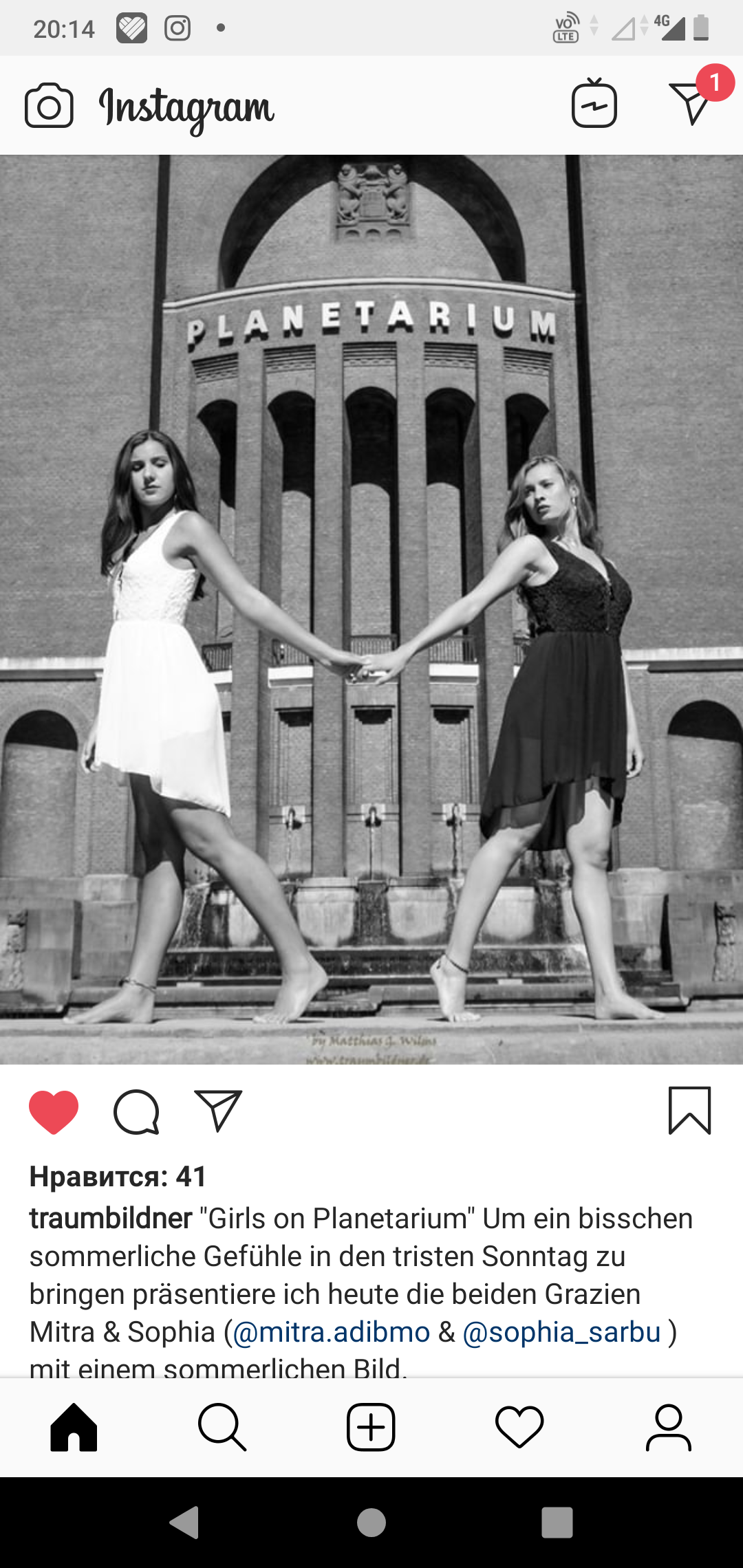
Task: View who liked: Нравится: 41
Action: pos(118,1177)
